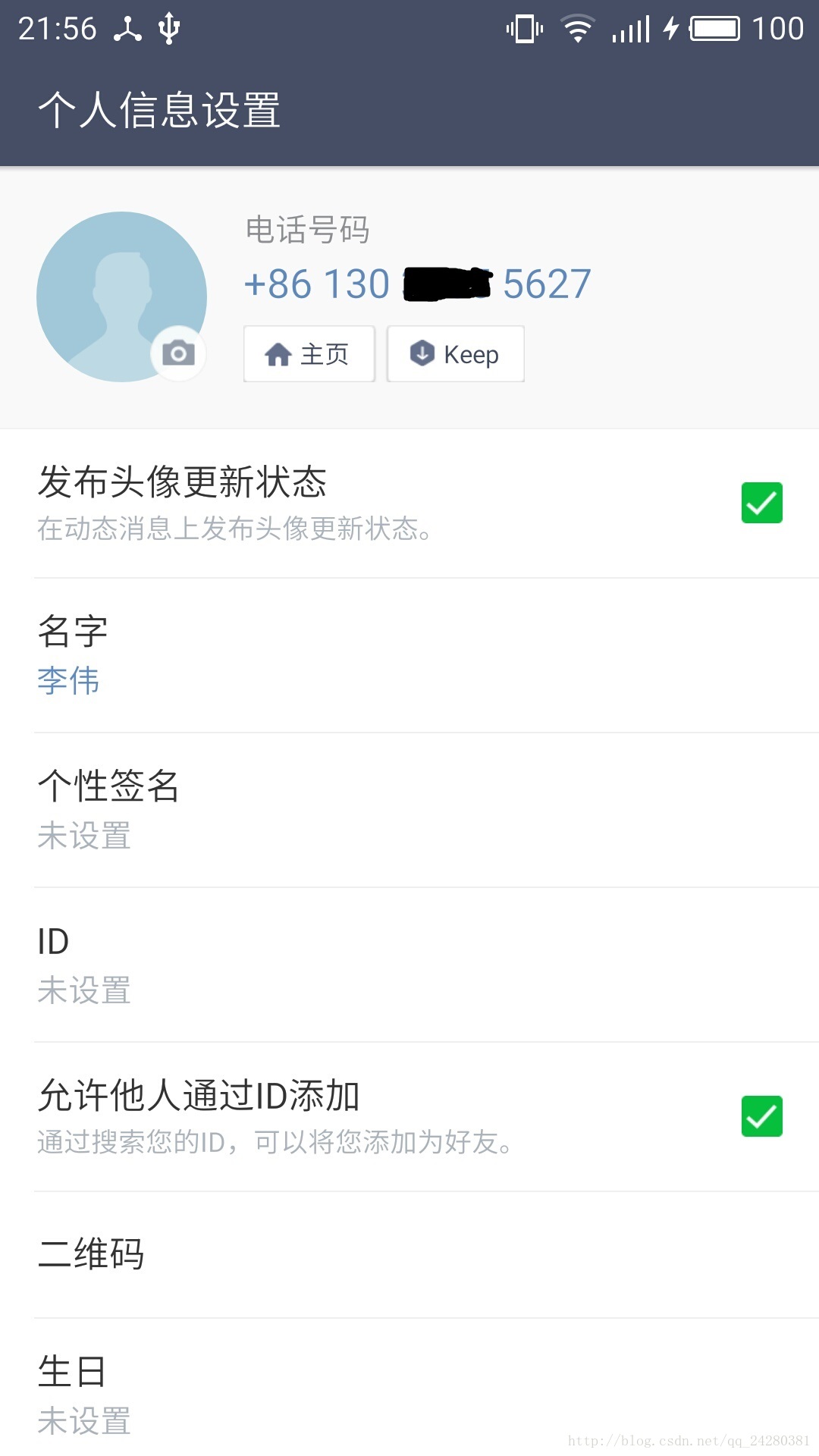Screen dimensions: 819x1456
Task: Open the 个性签名 setting
Action: point(409,810)
